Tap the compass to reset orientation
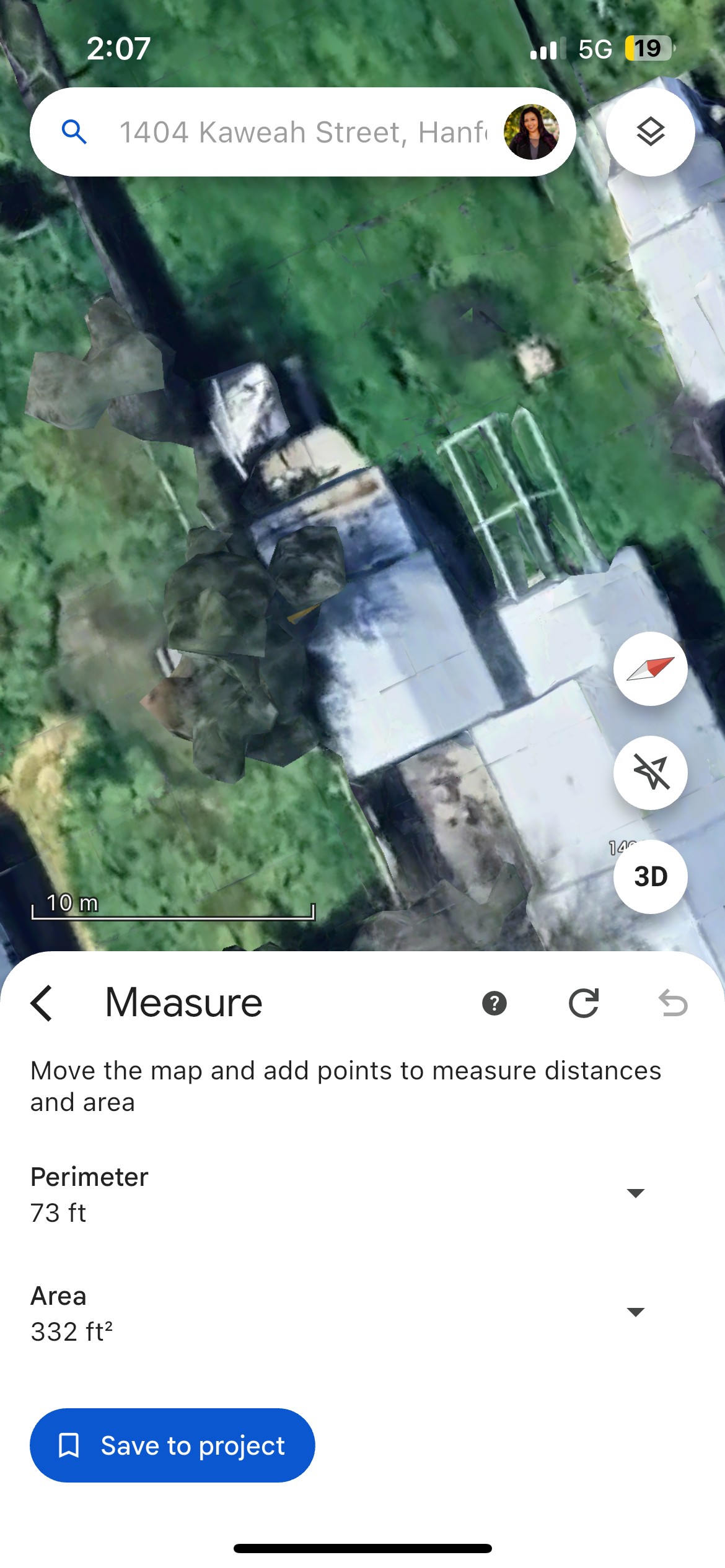 click(x=650, y=669)
